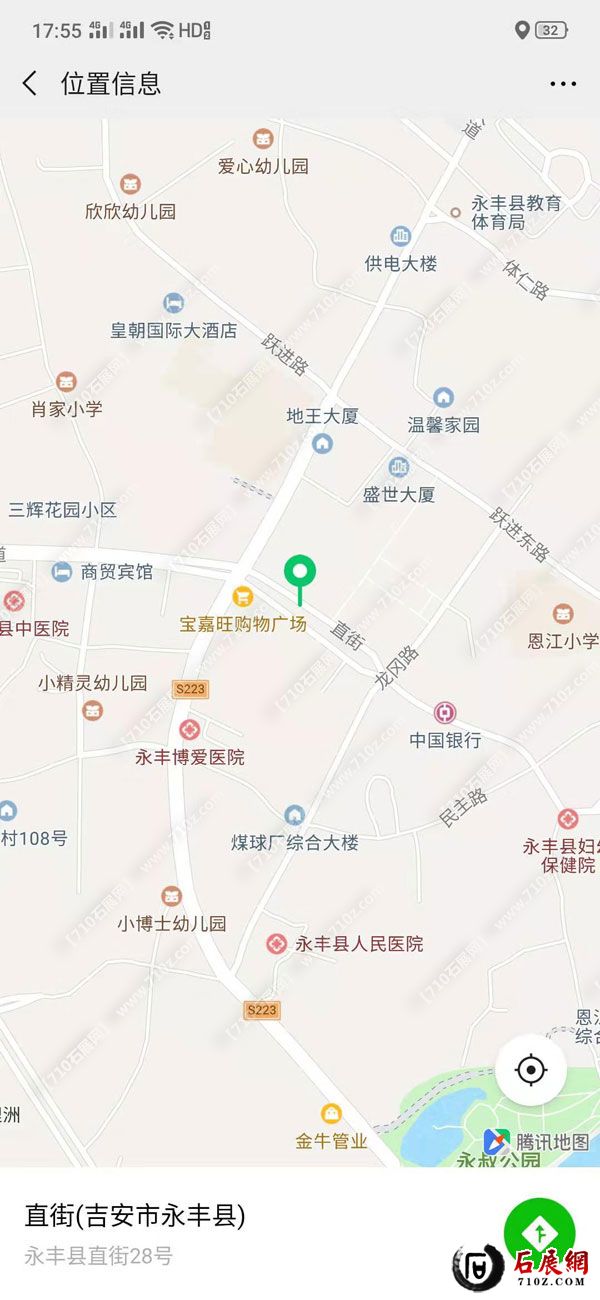Tap the green location pin on 直街
This screenshot has height=1300, width=600.
coord(300,573)
